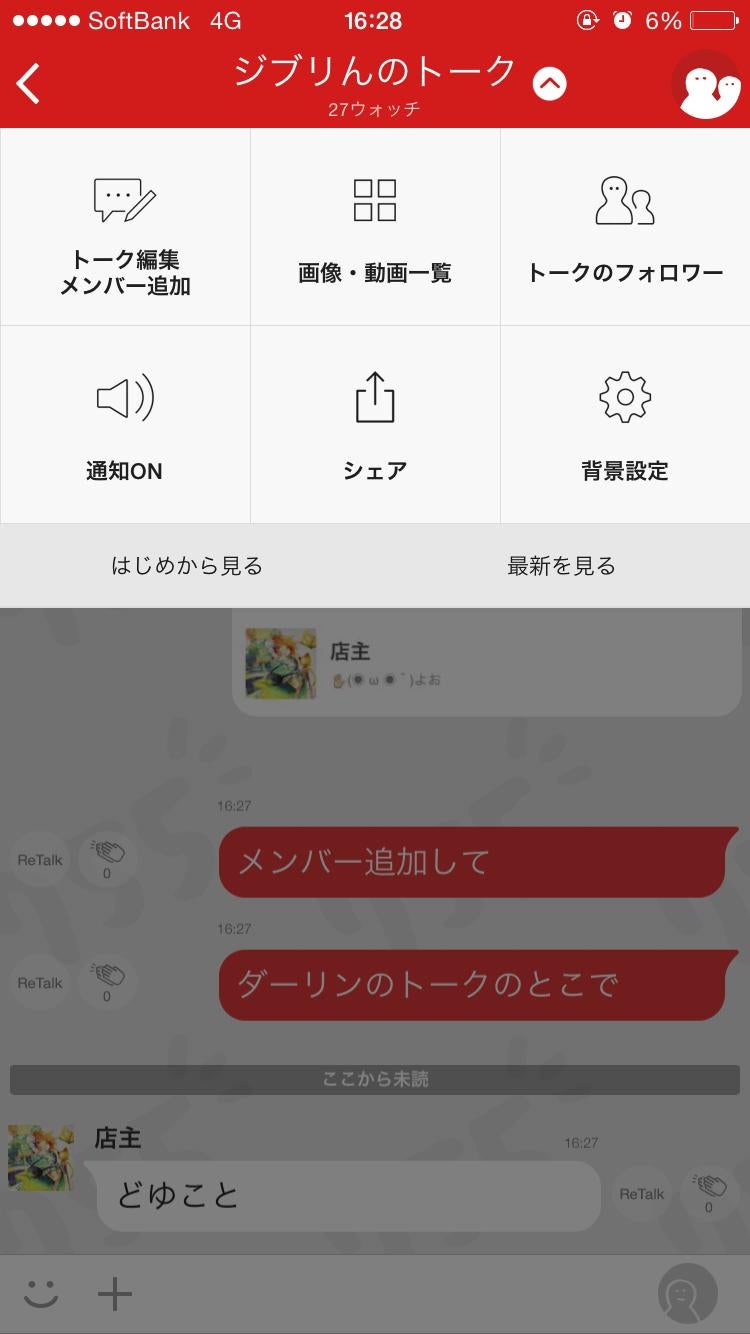Open the 画像・動画一覧 media list

coord(374,202)
